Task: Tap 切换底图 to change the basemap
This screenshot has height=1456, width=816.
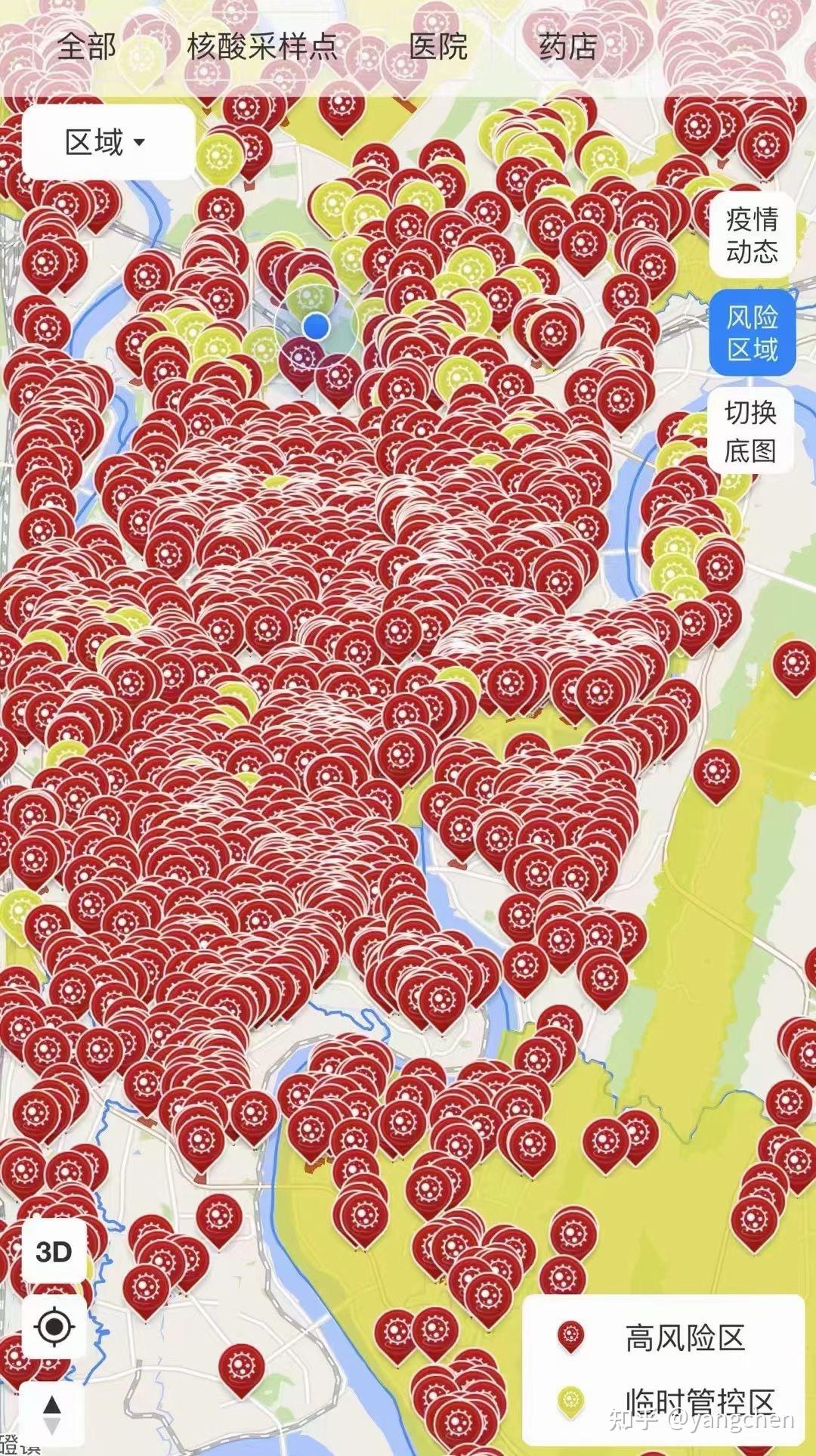Action: (x=752, y=432)
